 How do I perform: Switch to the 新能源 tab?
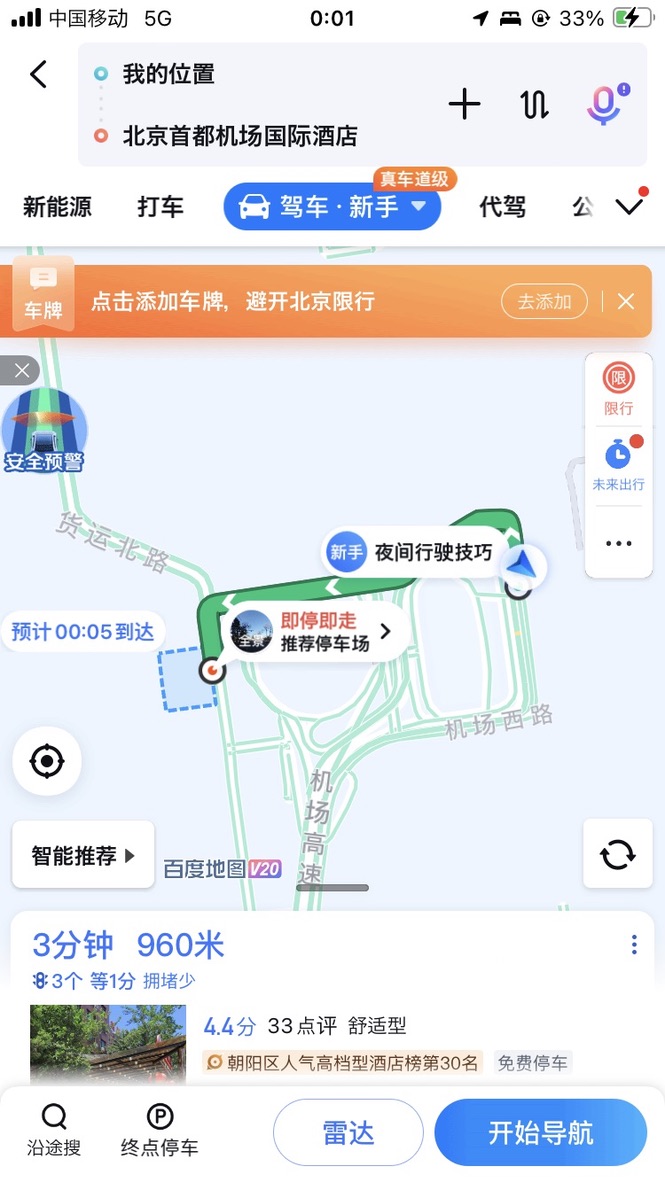point(58,207)
